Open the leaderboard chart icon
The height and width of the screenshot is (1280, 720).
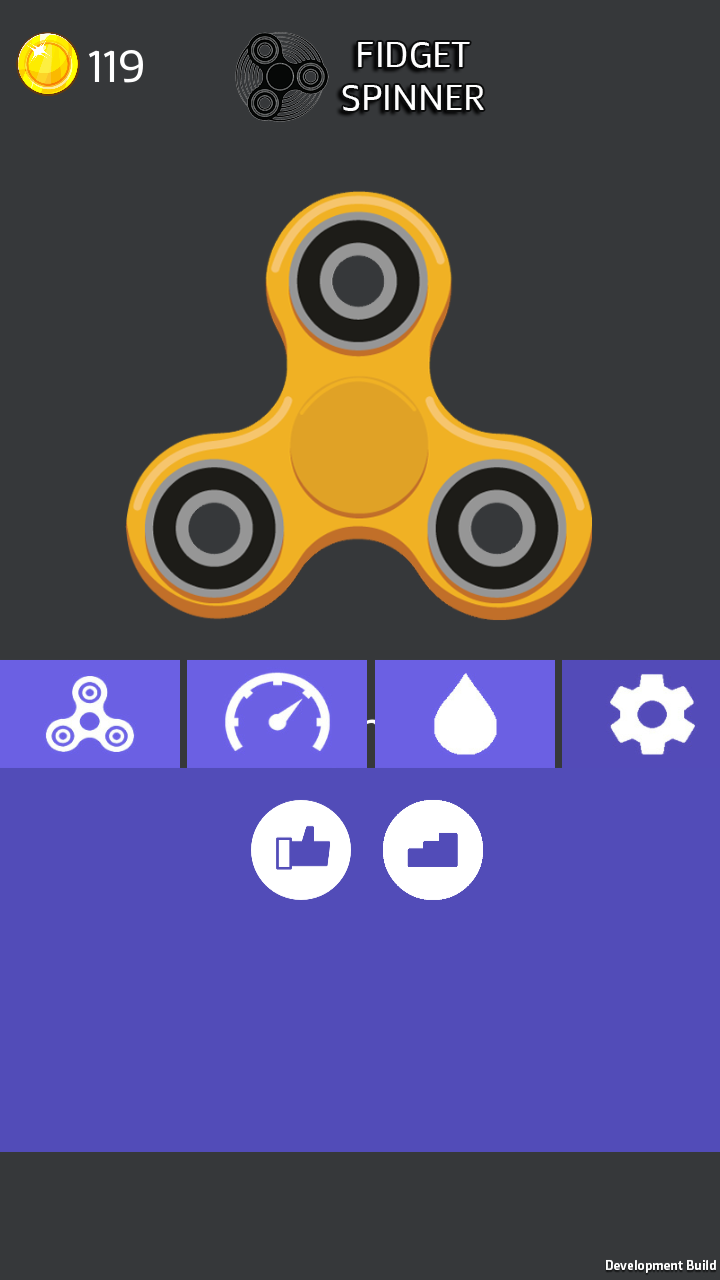tap(432, 848)
